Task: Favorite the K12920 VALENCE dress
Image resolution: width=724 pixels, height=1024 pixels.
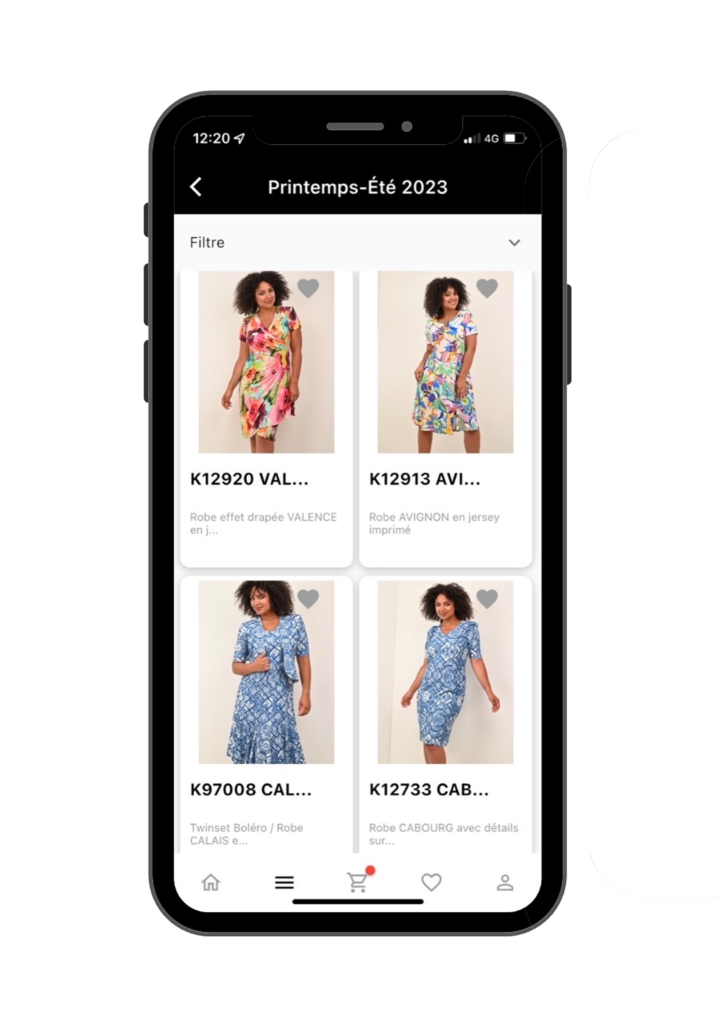Action: [308, 288]
